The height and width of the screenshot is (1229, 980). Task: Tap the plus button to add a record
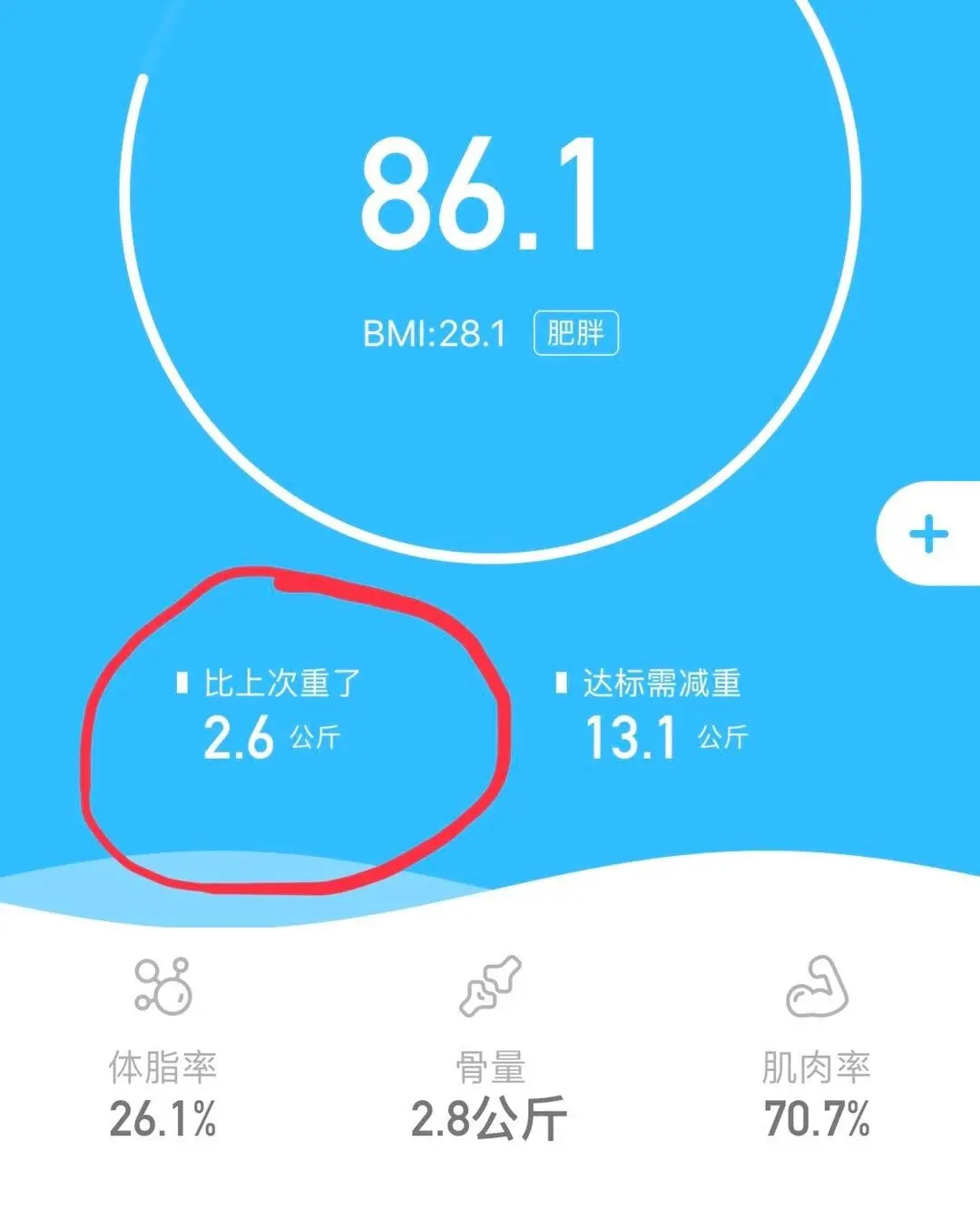tap(929, 533)
